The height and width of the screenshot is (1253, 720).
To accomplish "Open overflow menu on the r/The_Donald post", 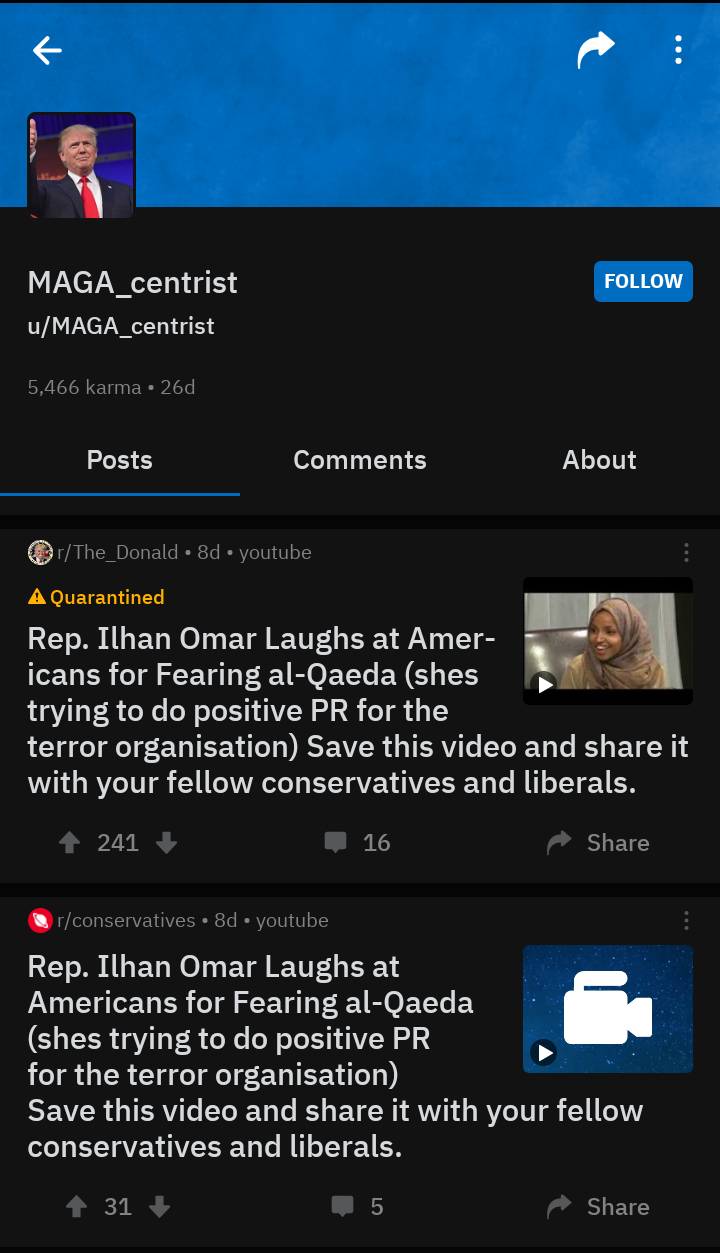I will 686,552.
